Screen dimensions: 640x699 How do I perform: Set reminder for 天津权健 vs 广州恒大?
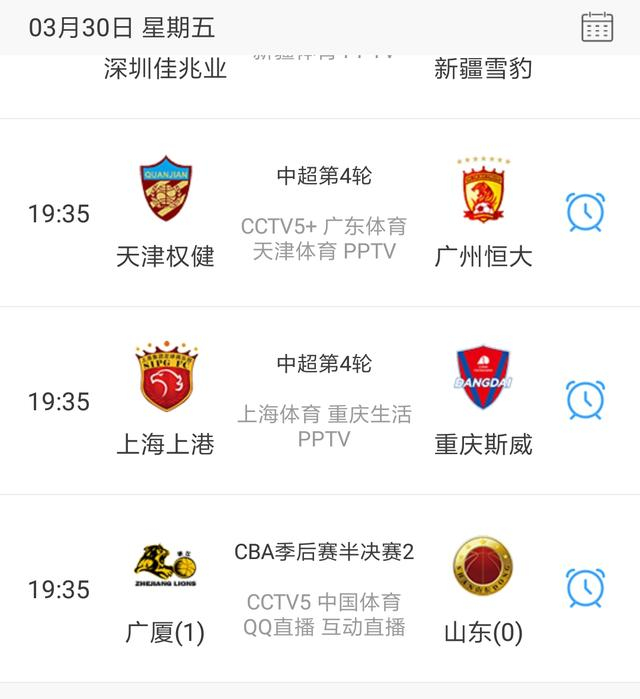585,212
